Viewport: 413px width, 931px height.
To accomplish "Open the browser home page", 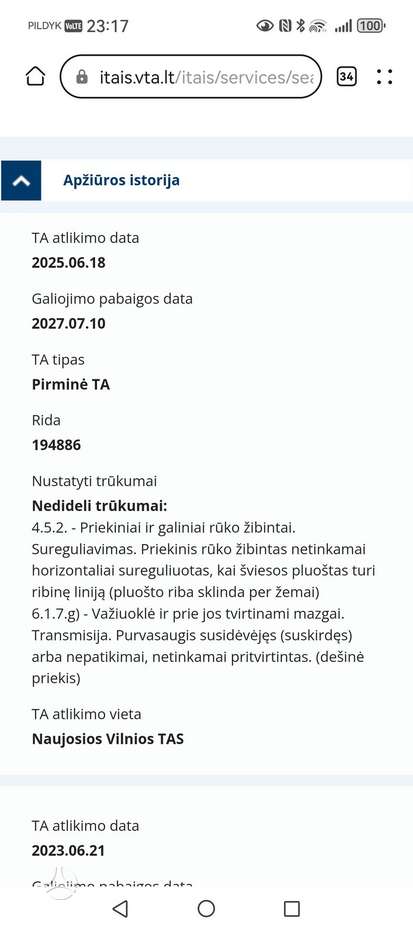I will (x=36, y=77).
